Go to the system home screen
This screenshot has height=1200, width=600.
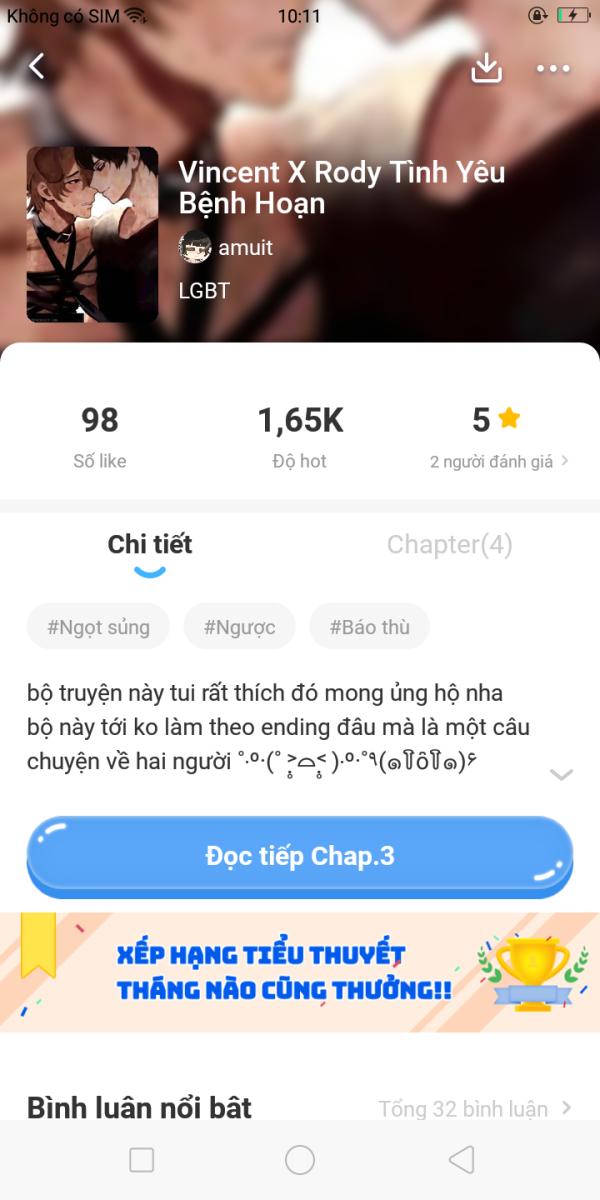[x=300, y=1160]
